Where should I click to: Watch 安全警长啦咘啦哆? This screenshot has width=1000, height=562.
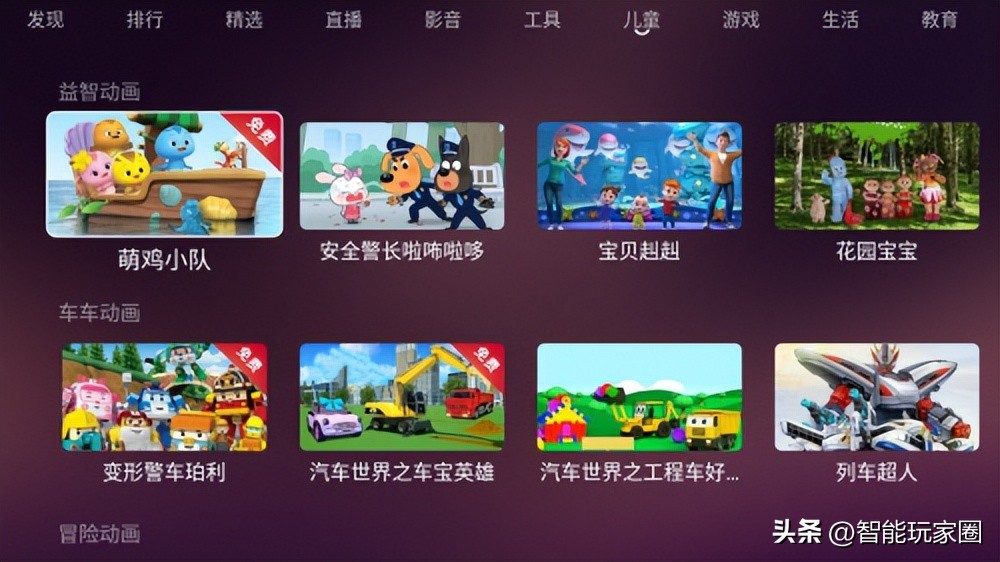click(x=402, y=177)
